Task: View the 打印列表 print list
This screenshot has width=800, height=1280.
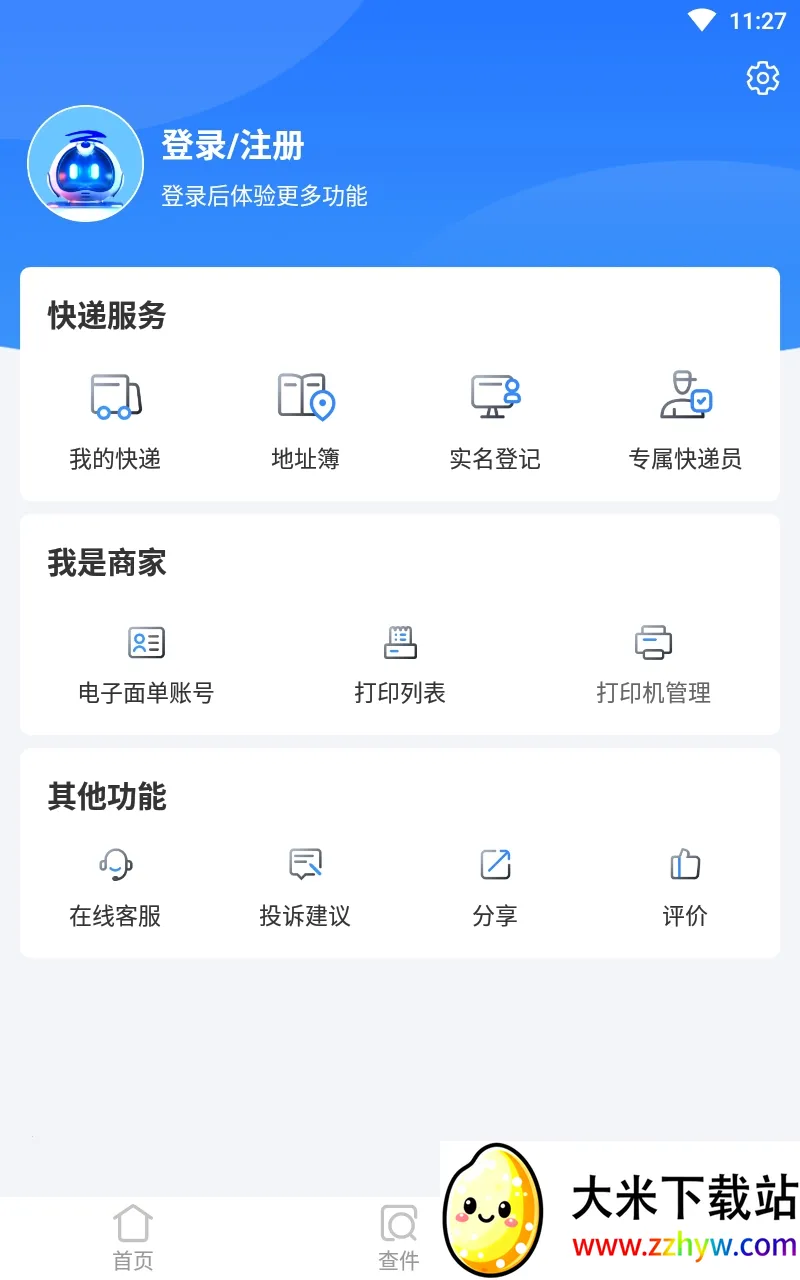Action: (x=400, y=663)
